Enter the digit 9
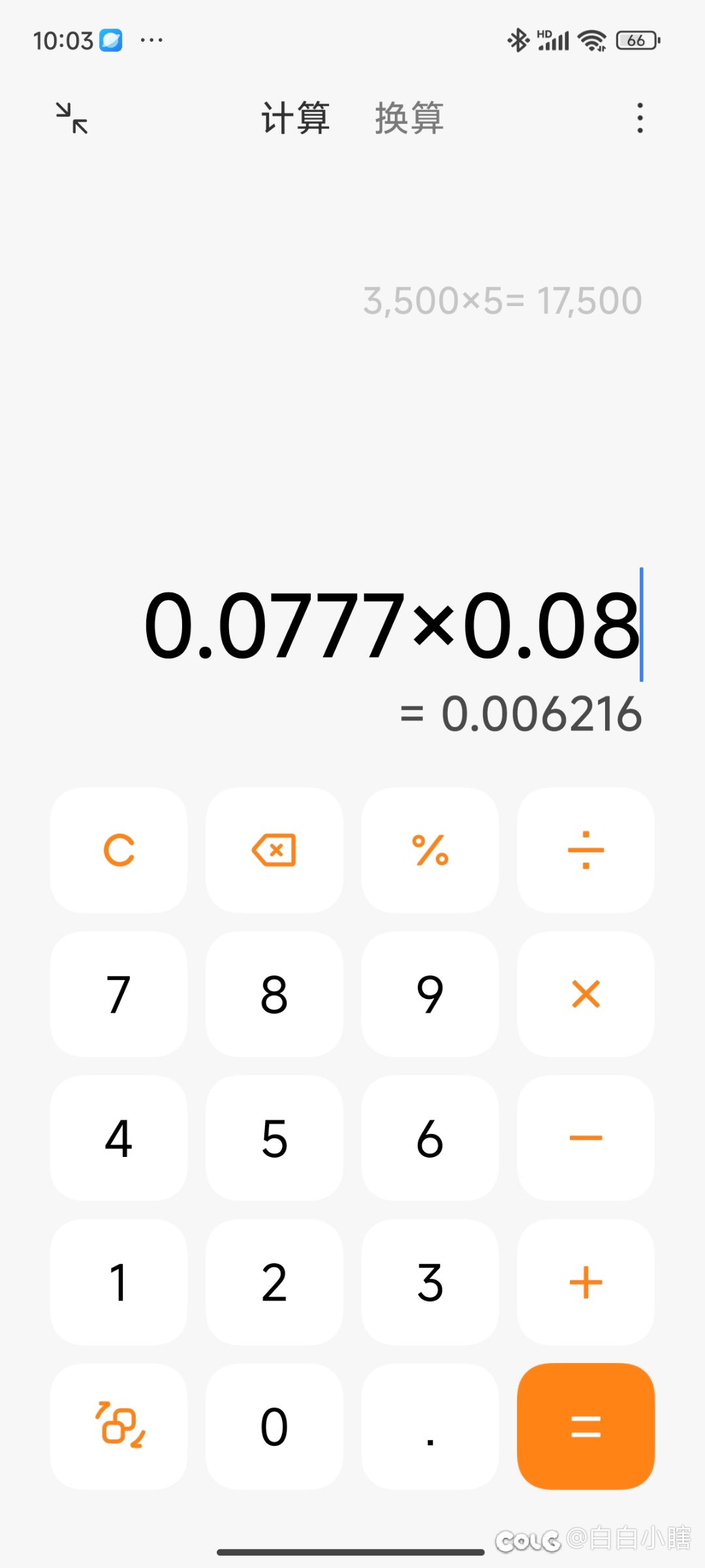The image size is (705, 1568). click(430, 994)
